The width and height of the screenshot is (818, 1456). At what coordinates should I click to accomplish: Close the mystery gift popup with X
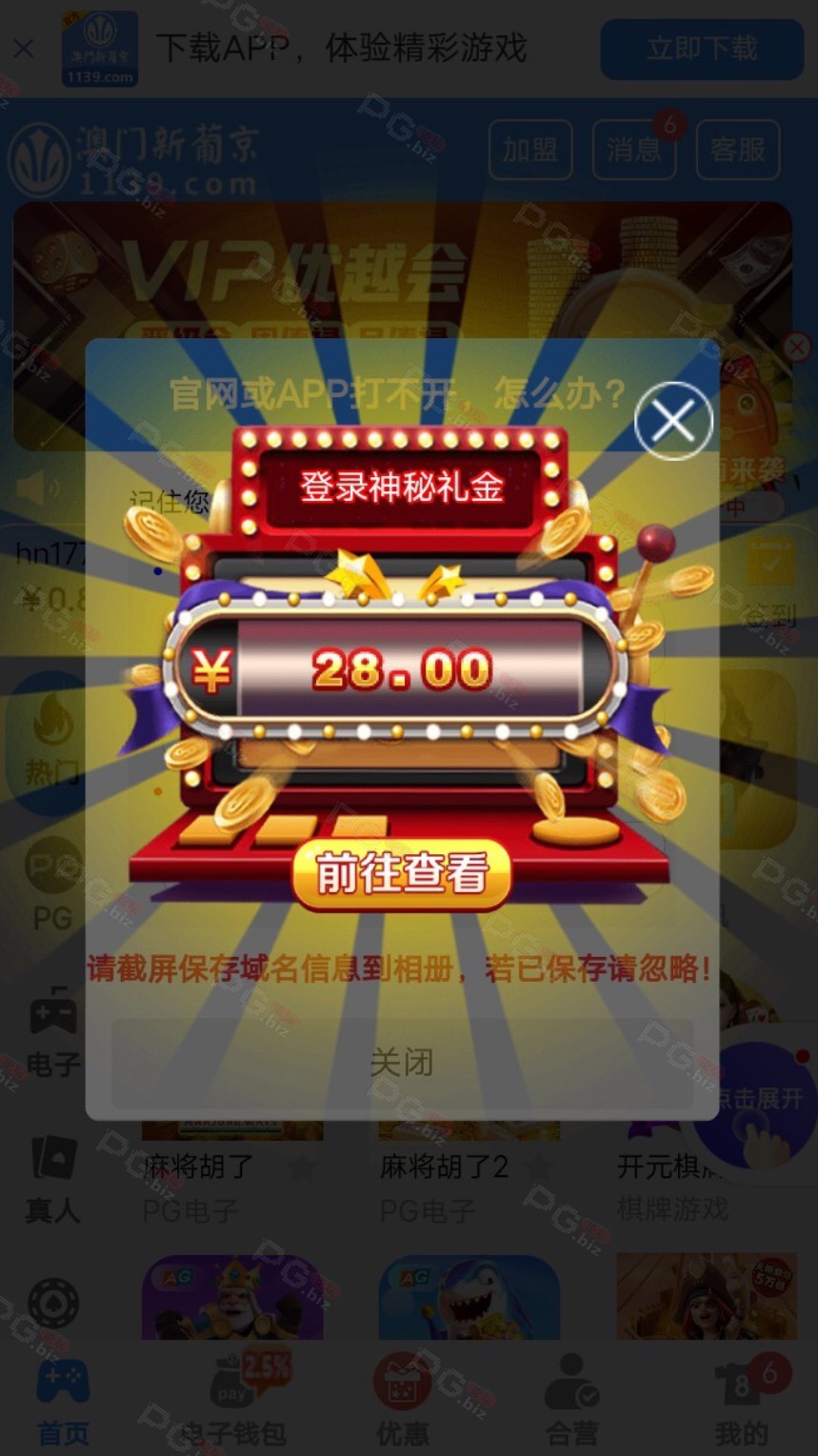(673, 420)
